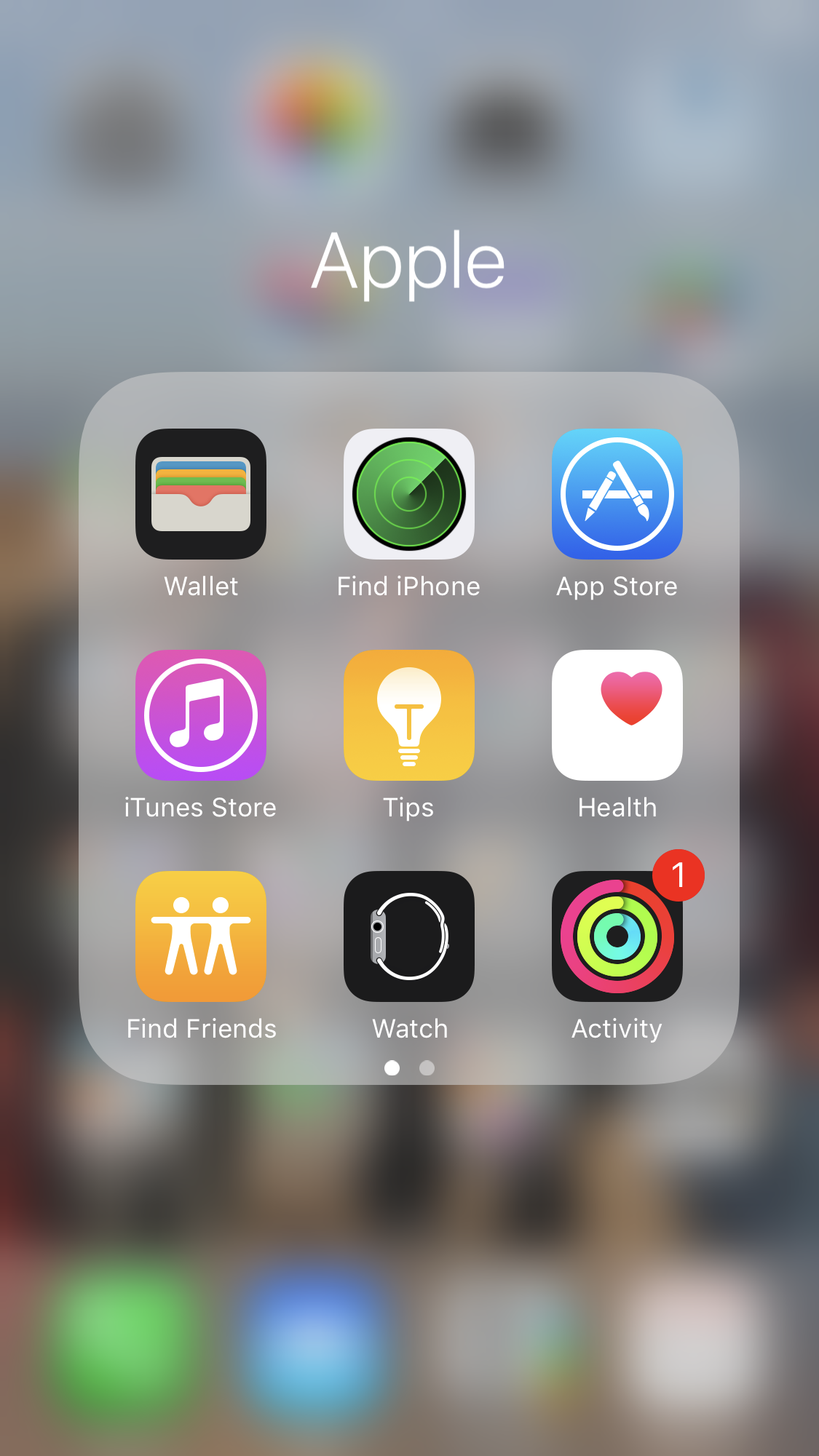Screen dimensions: 819x1456
Task: Open the Activity app with notification badge
Action: point(617,937)
